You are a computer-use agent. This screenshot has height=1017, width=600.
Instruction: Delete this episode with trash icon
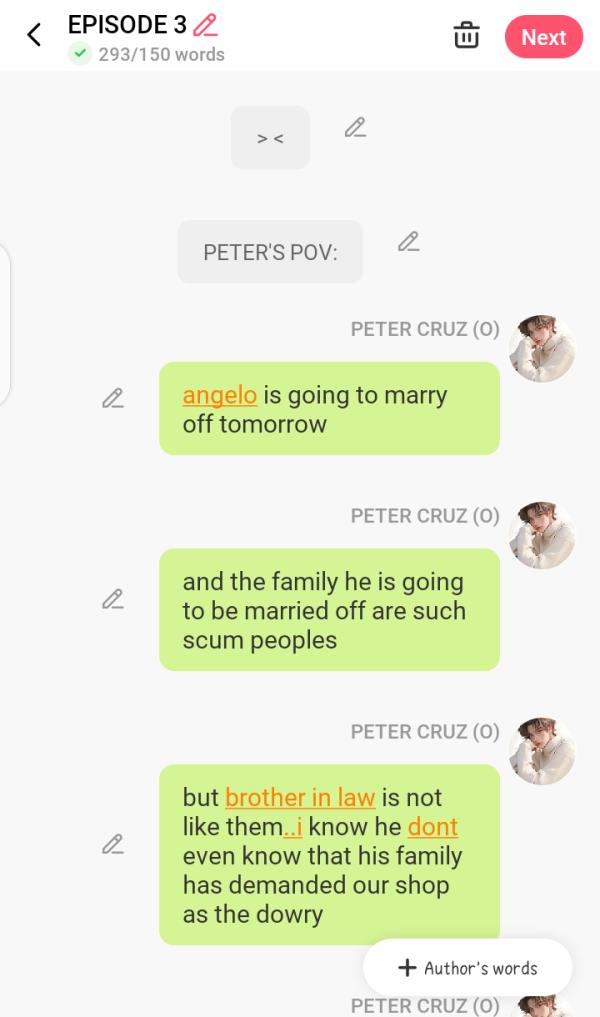466,36
